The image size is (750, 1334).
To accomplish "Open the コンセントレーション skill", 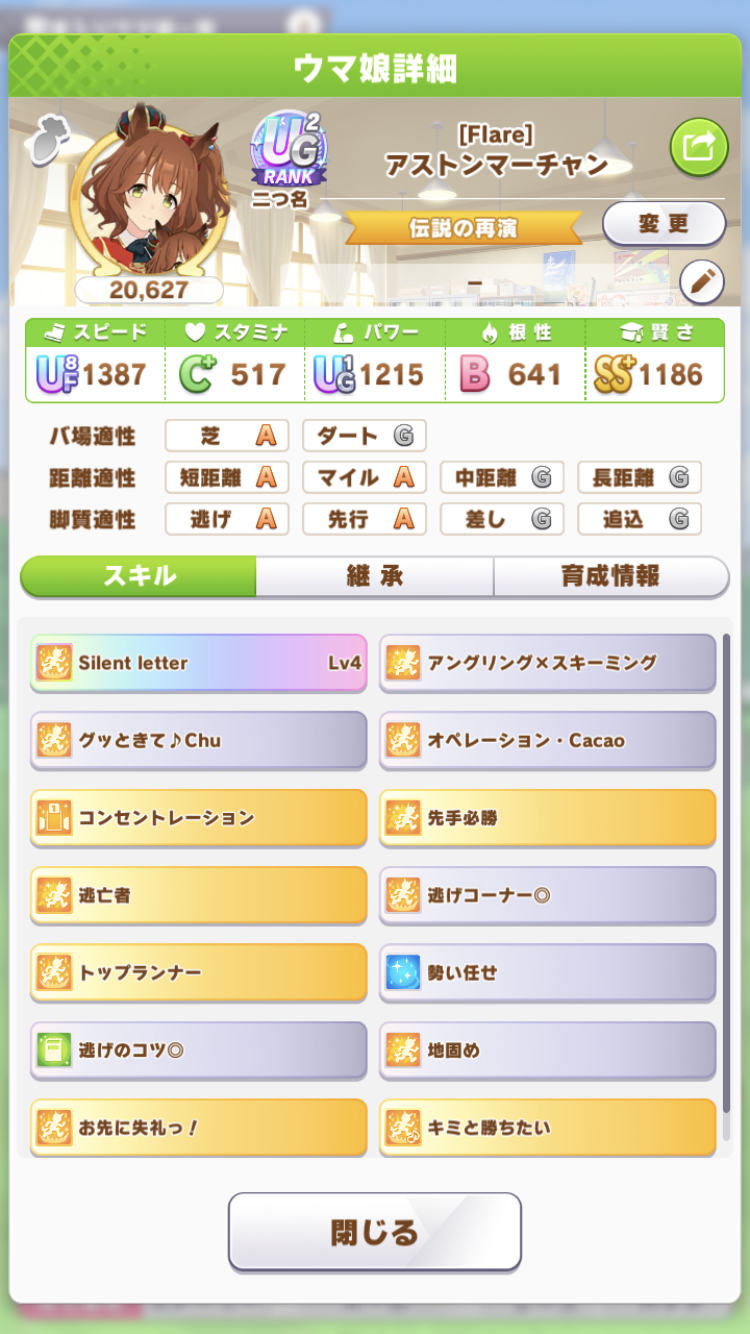I will [198, 818].
